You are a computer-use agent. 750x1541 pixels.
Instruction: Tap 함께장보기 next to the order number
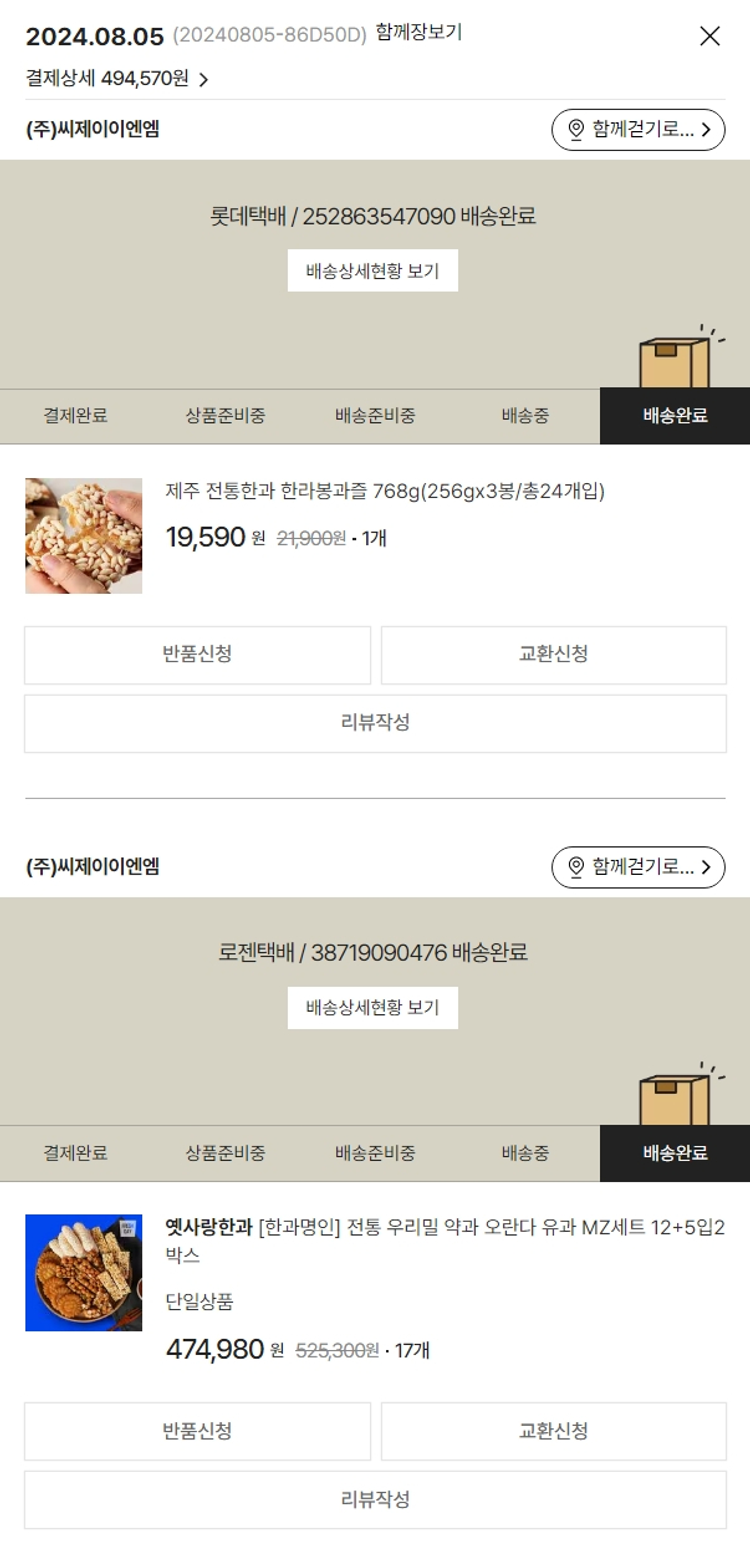419,33
